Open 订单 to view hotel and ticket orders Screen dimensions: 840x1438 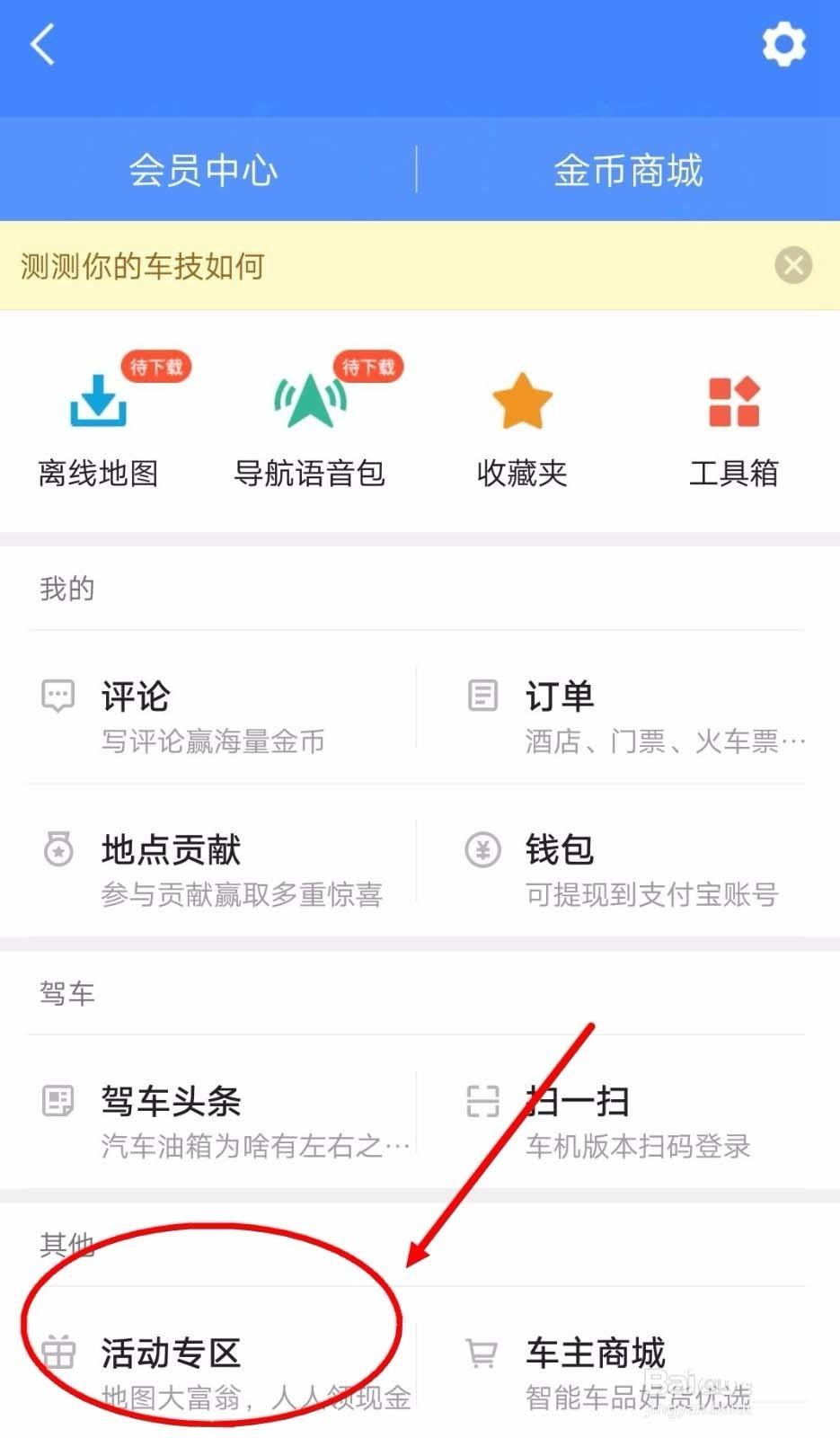pos(558,694)
